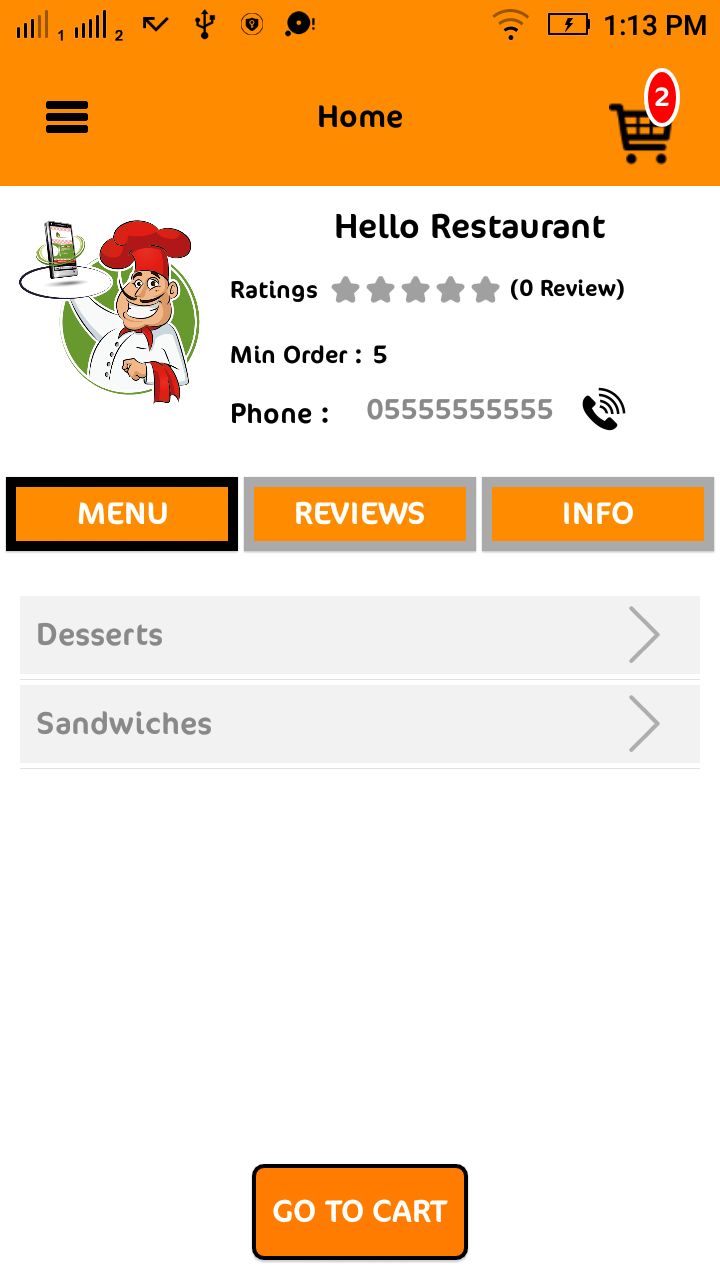Call the restaurant via phone icon
The height and width of the screenshot is (1280, 720).
pyautogui.click(x=603, y=410)
